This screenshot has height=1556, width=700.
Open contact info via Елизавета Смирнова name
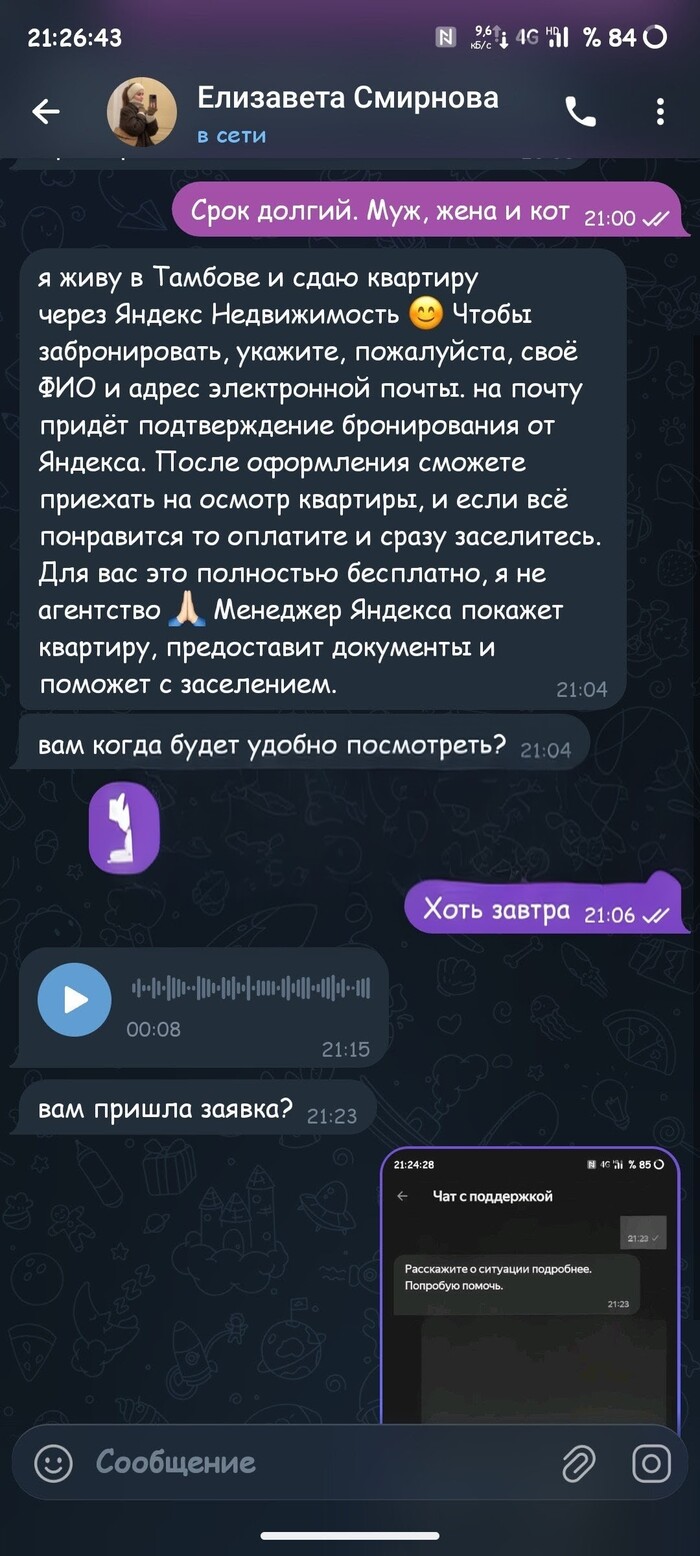[x=347, y=98]
